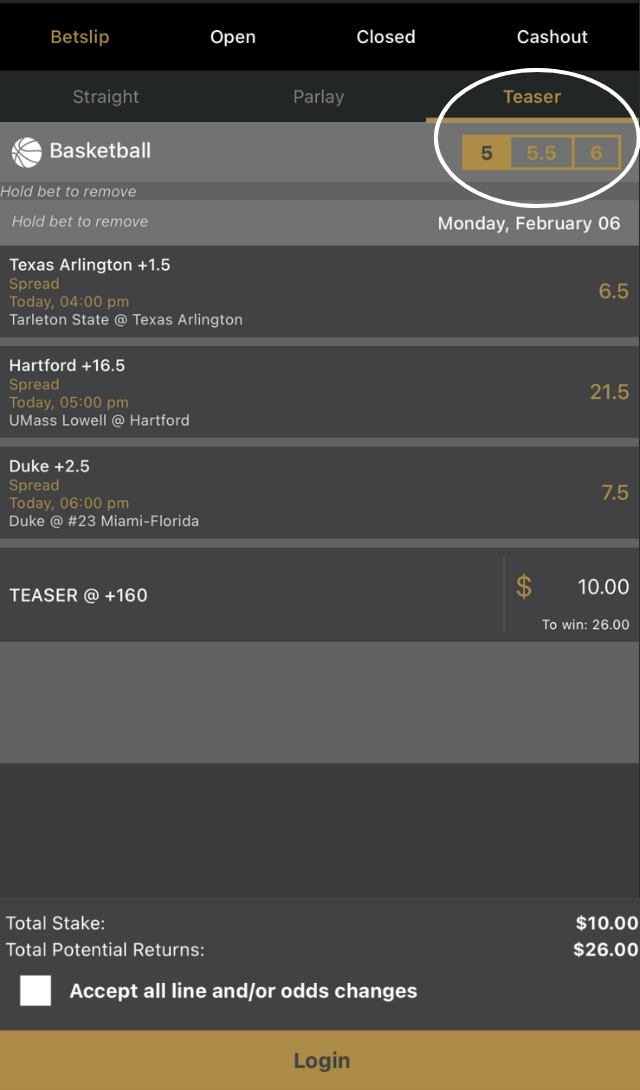
Task: Select the Betslip tab
Action: [x=80, y=37]
